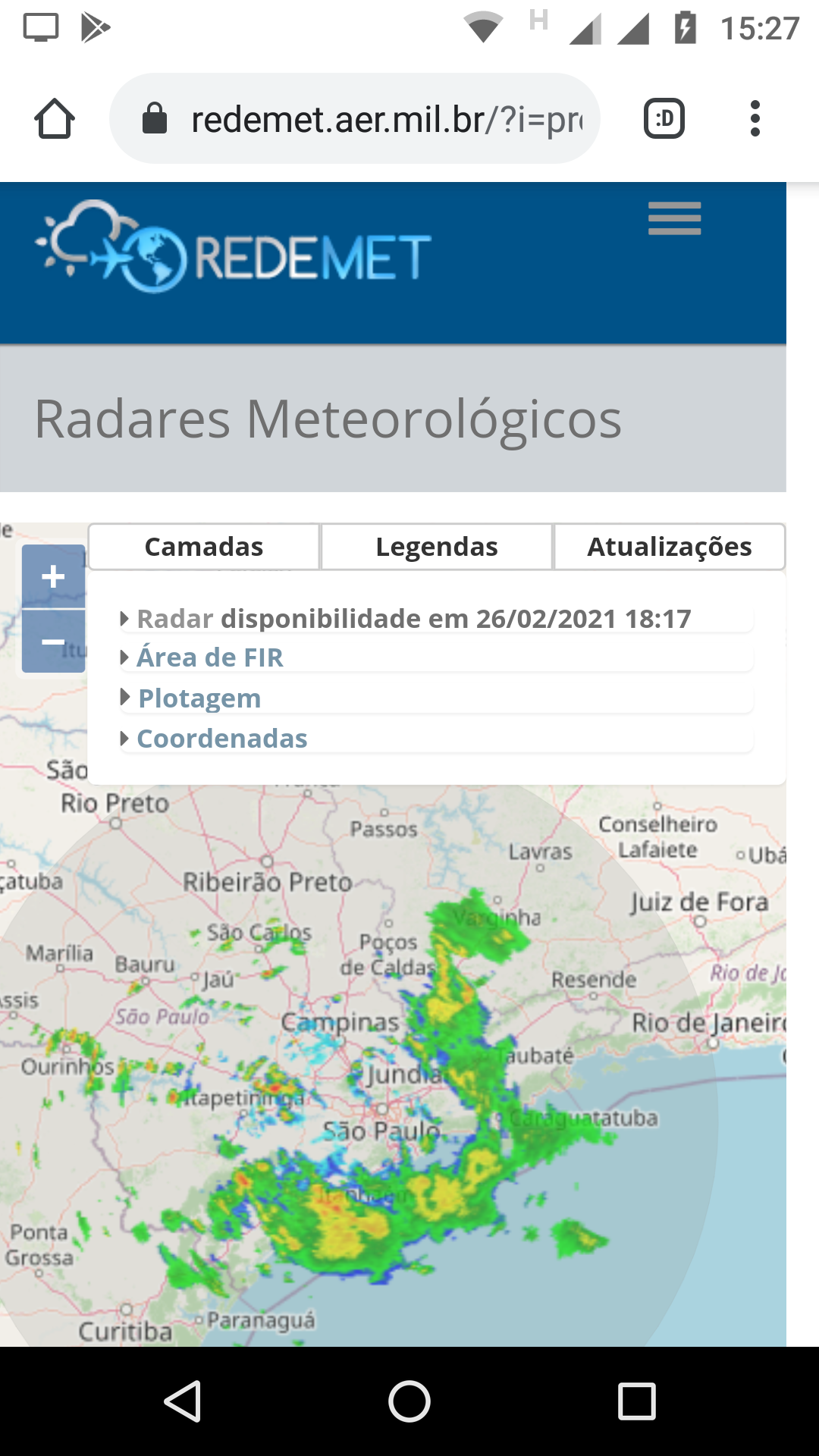The height and width of the screenshot is (1456, 819).
Task: Go back with the system back button
Action: pos(183,1401)
